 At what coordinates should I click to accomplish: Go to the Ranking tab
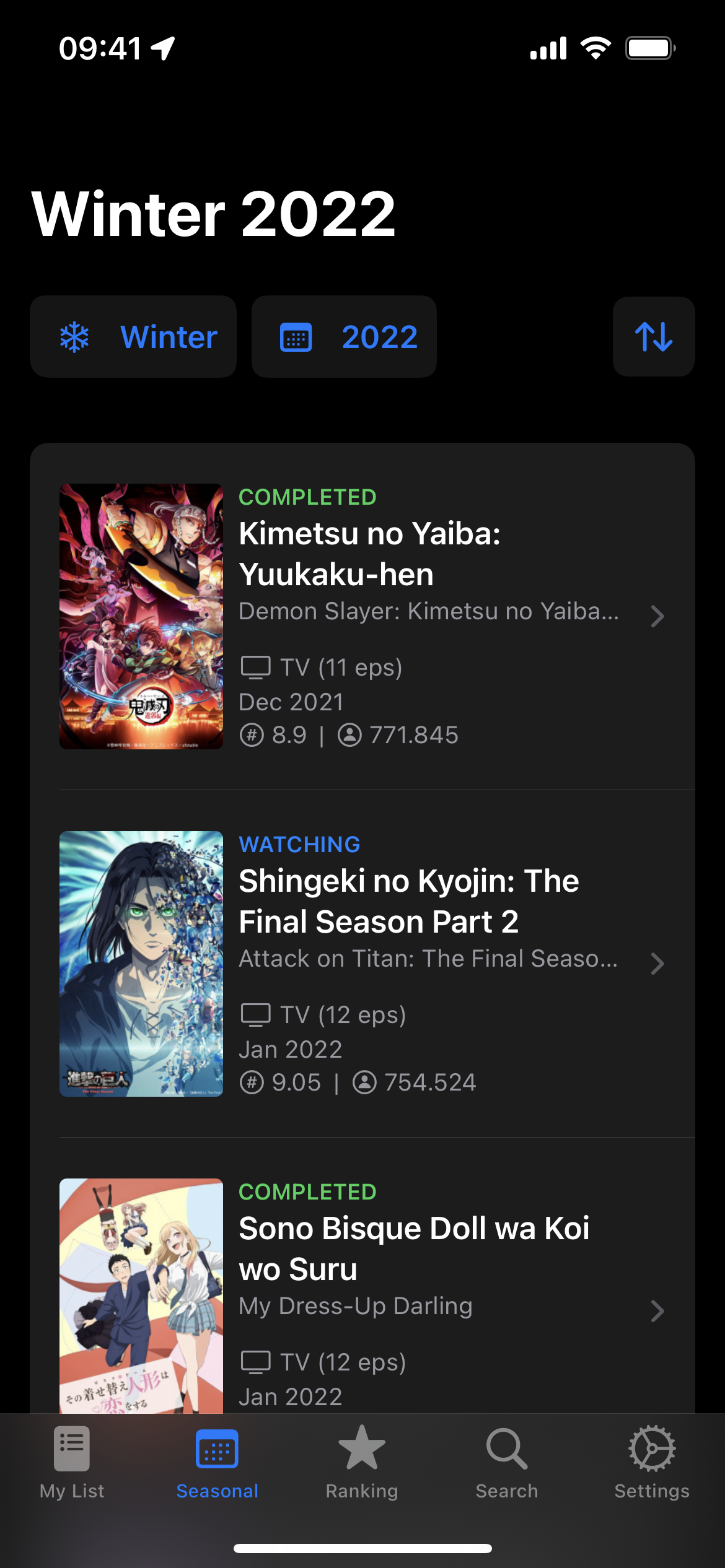click(362, 1463)
